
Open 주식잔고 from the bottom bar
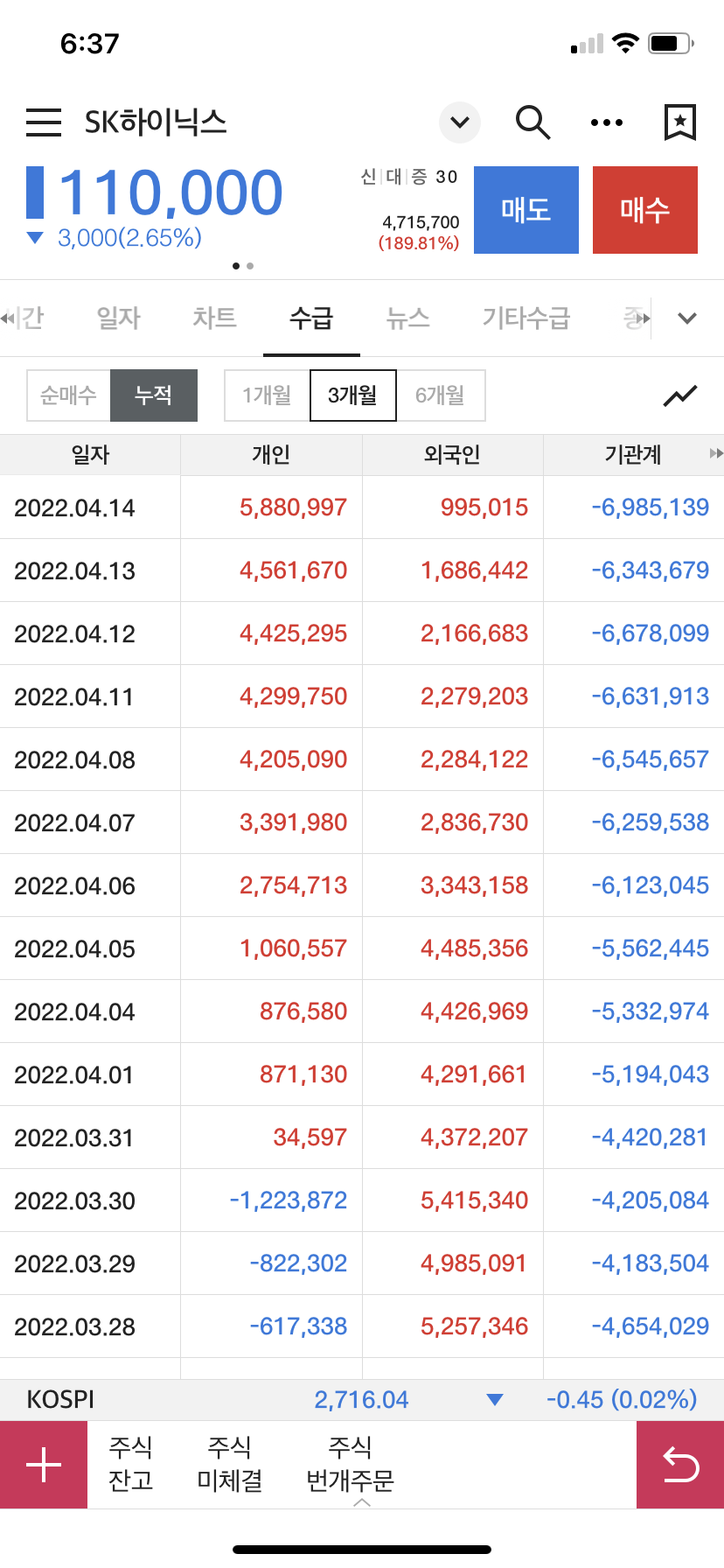[131, 1464]
